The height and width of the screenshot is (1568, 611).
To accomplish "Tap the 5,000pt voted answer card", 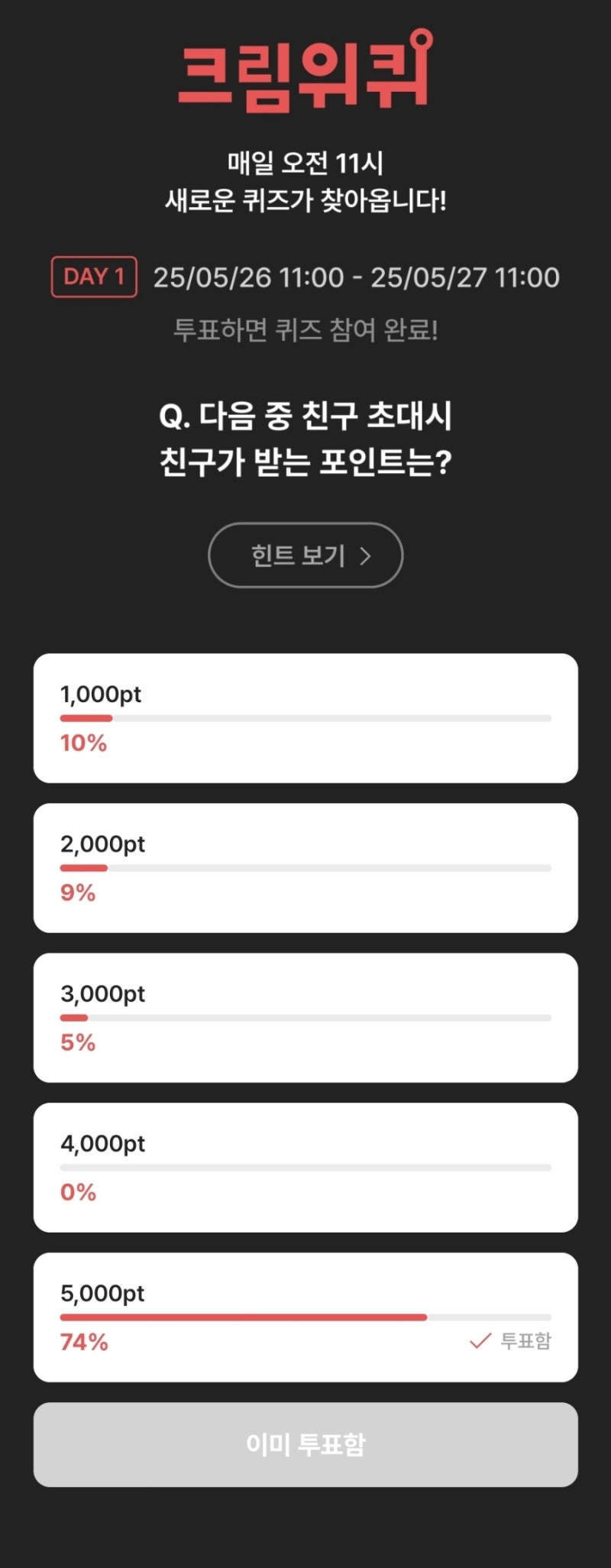I will coord(305,1317).
